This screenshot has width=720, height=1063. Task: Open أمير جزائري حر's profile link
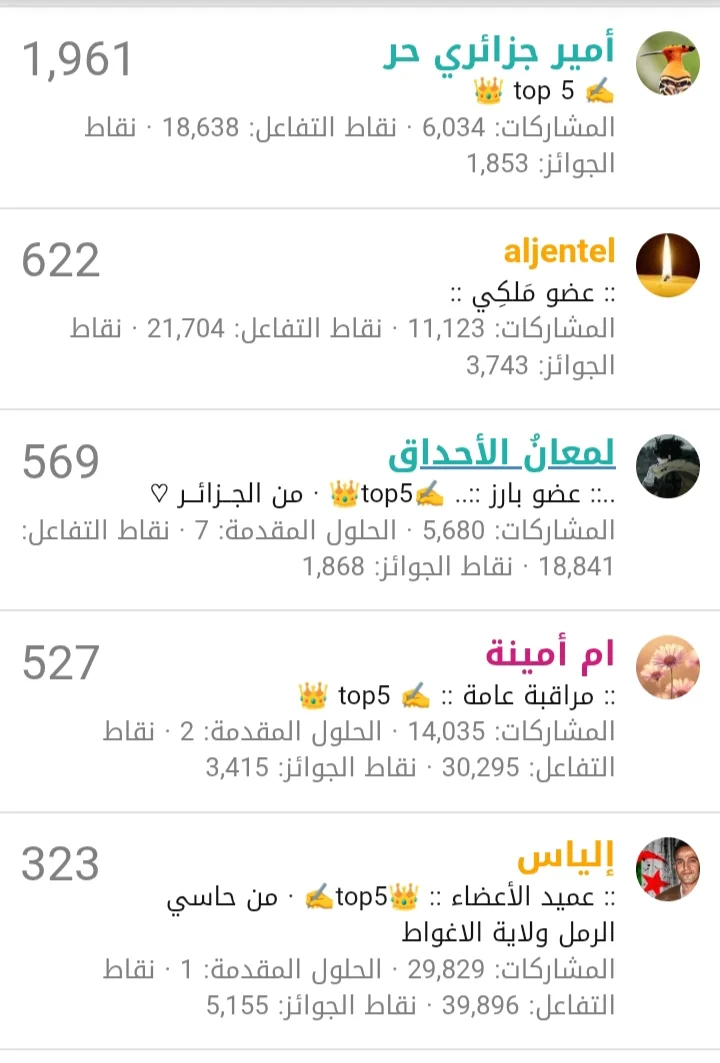pos(499,54)
